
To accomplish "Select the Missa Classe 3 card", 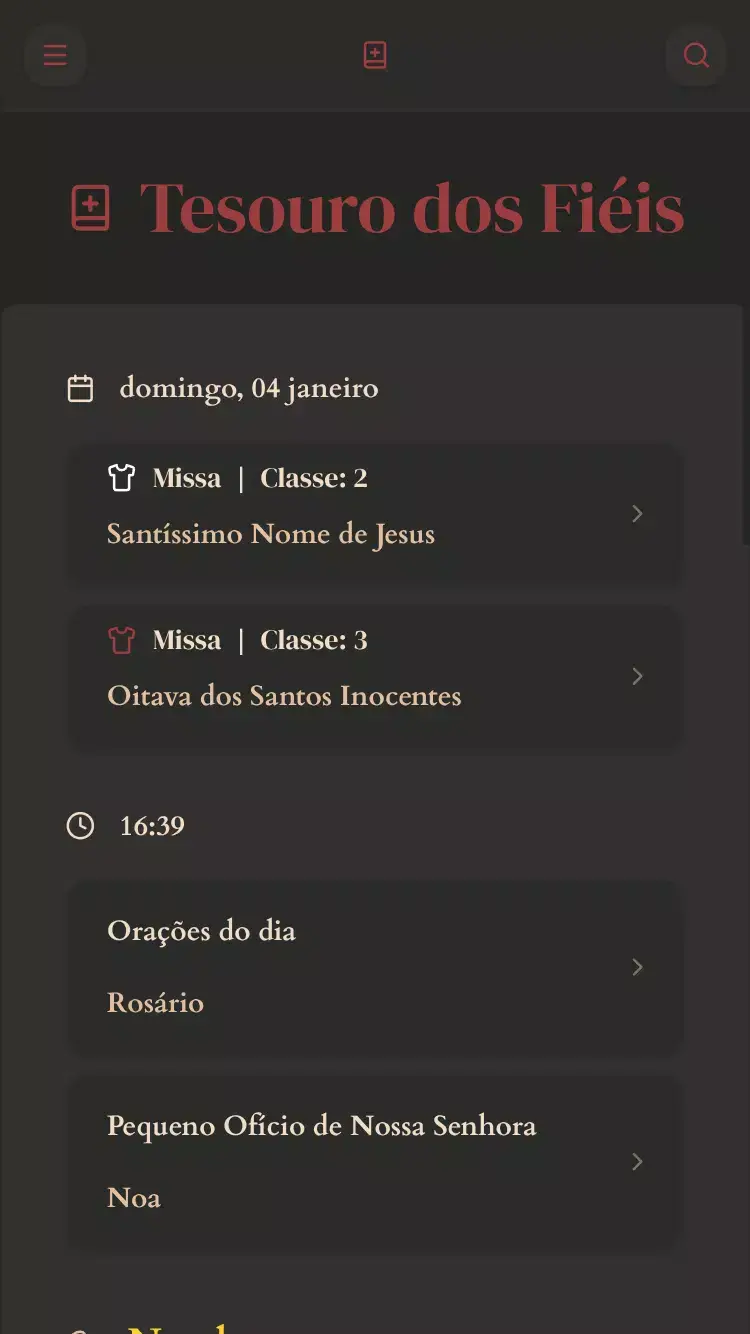I will 375,676.
